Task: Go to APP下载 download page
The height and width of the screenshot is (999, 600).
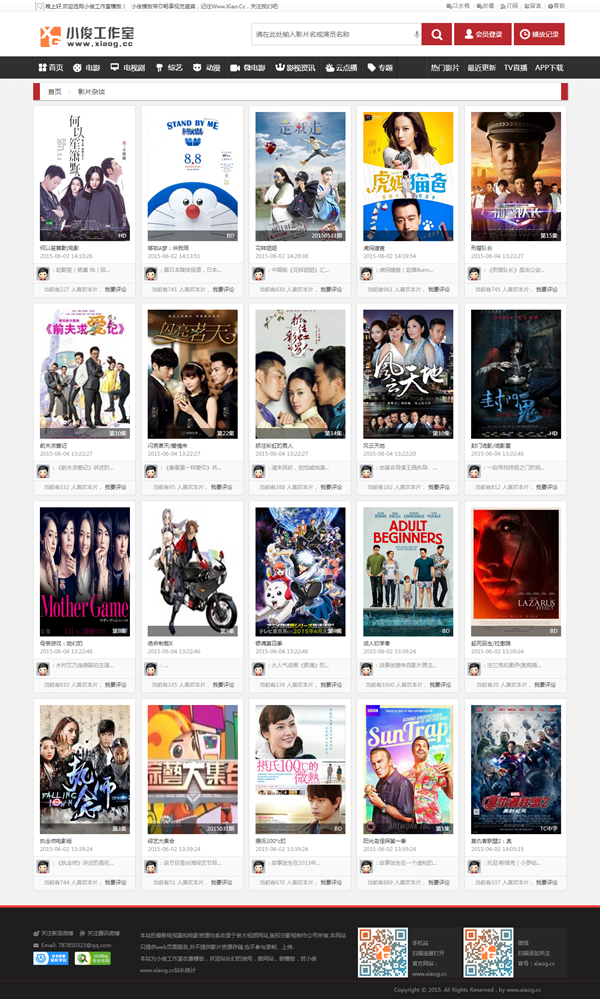Action: tap(549, 68)
